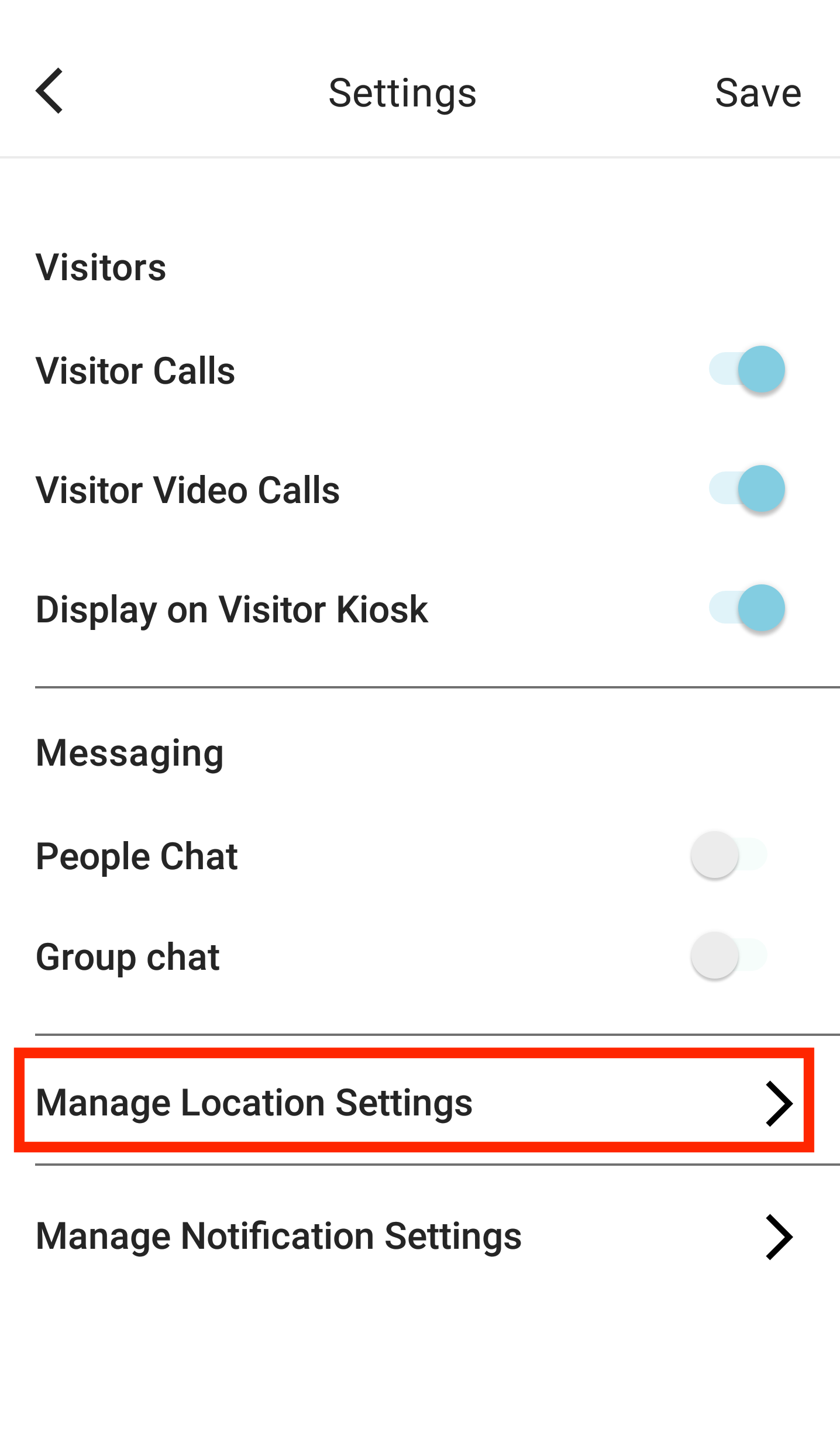Toggle Display on Visitor Kiosk off
Screen dimensions: 840x1443
(747, 608)
